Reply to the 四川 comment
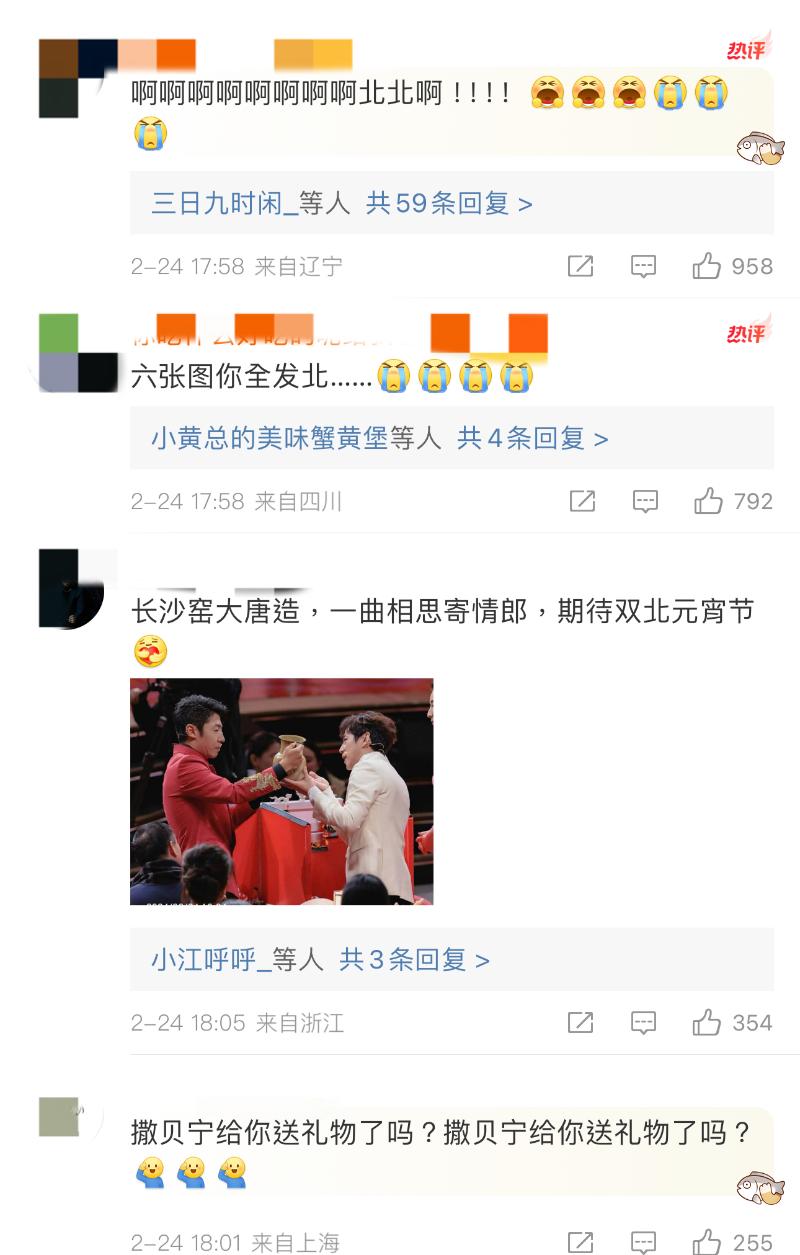This screenshot has height=1255, width=800. click(645, 501)
